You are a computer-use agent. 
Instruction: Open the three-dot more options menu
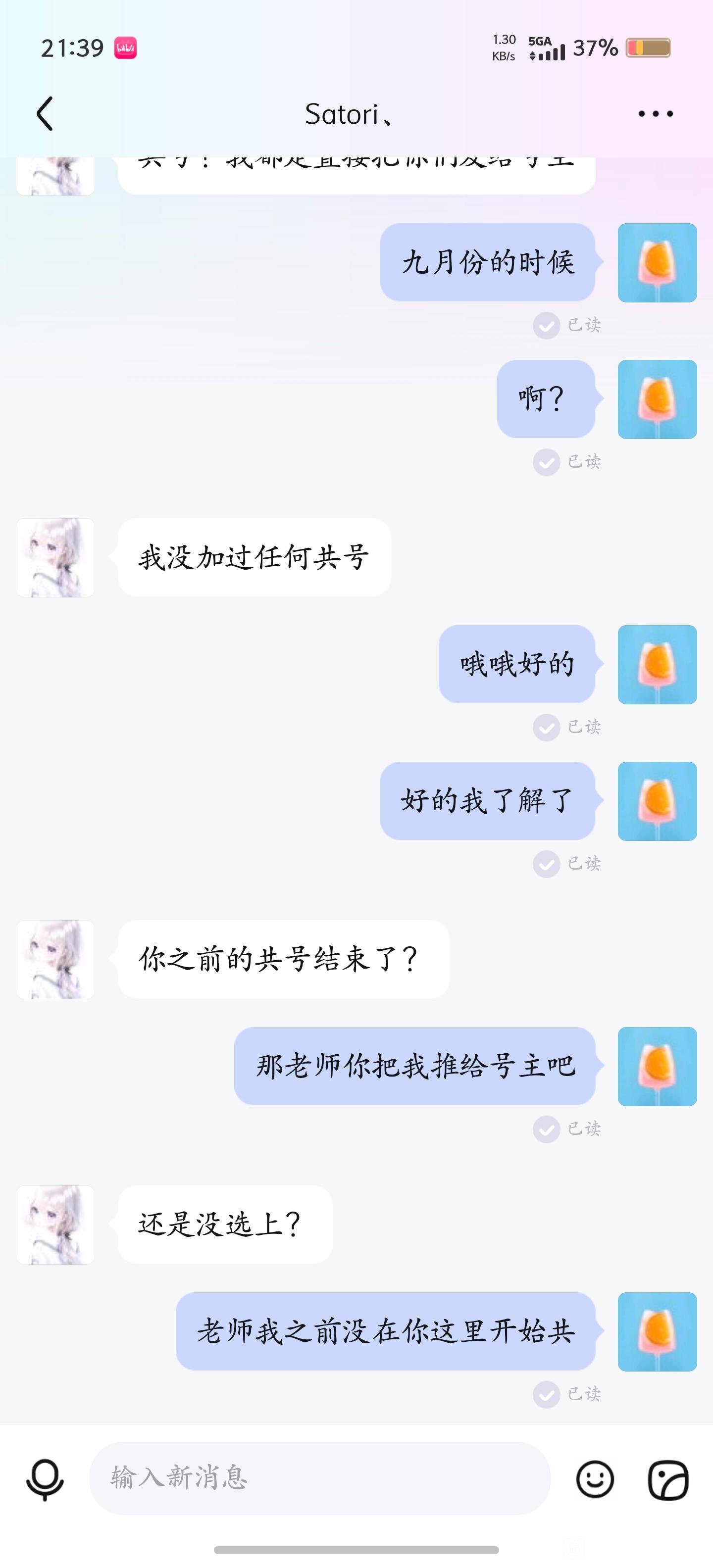655,114
